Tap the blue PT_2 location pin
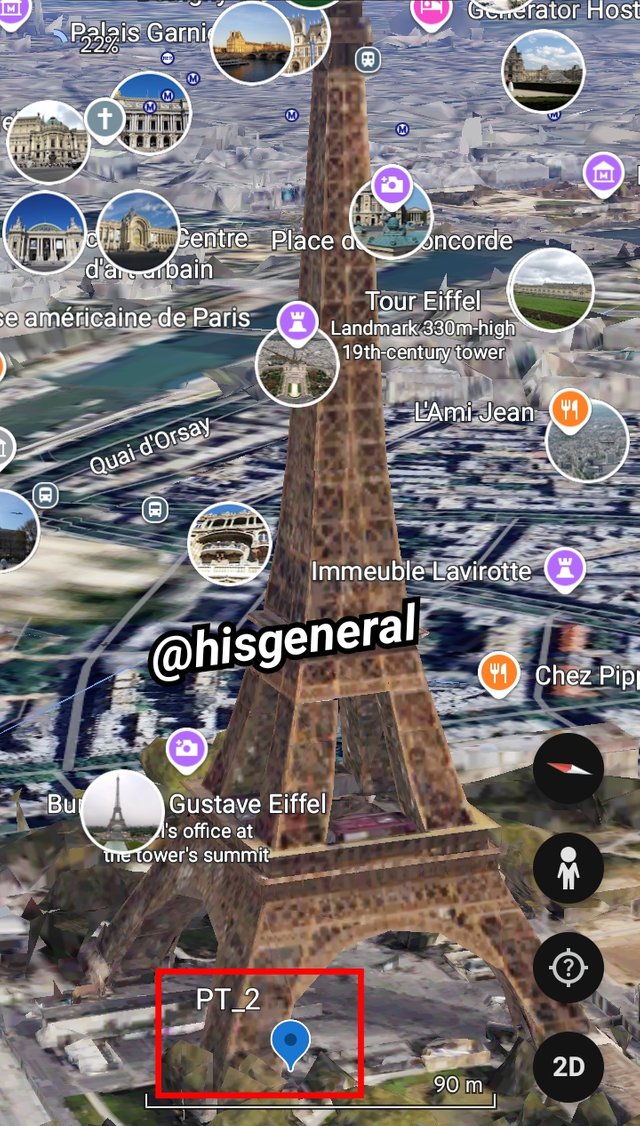 click(291, 1045)
